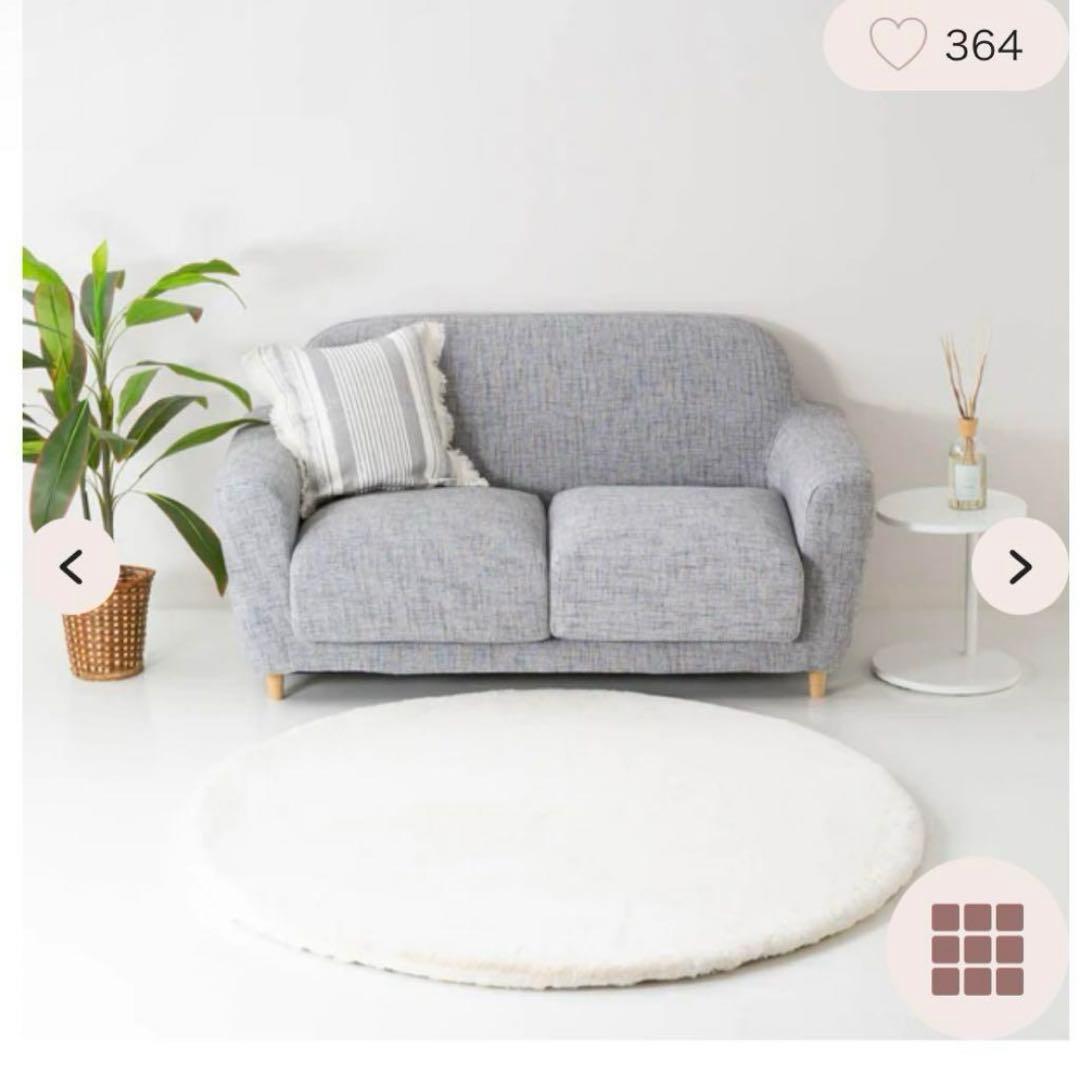Open the image grid view
This screenshot has height=1080, width=1080.
tap(977, 949)
